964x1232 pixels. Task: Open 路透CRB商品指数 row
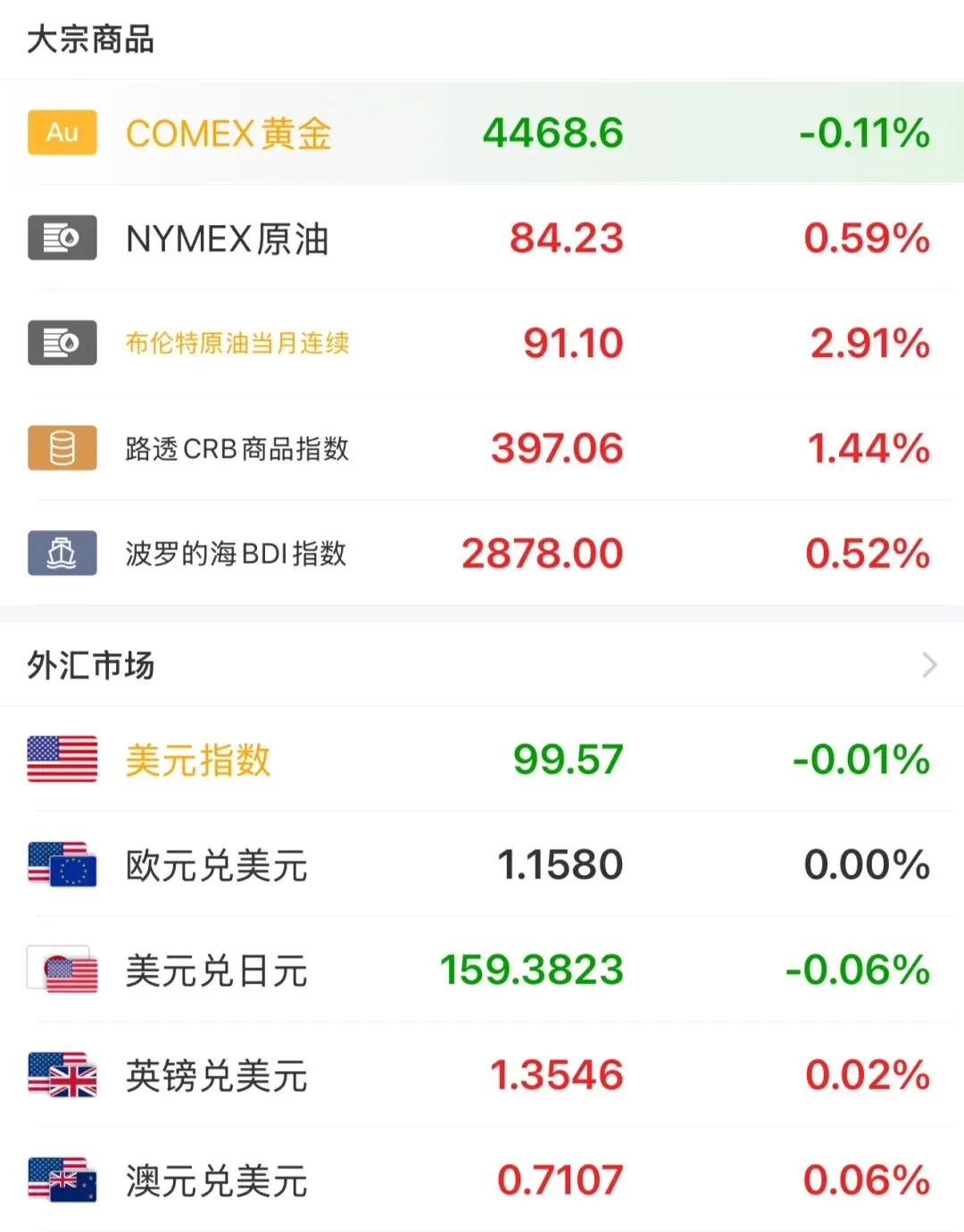[x=482, y=448]
